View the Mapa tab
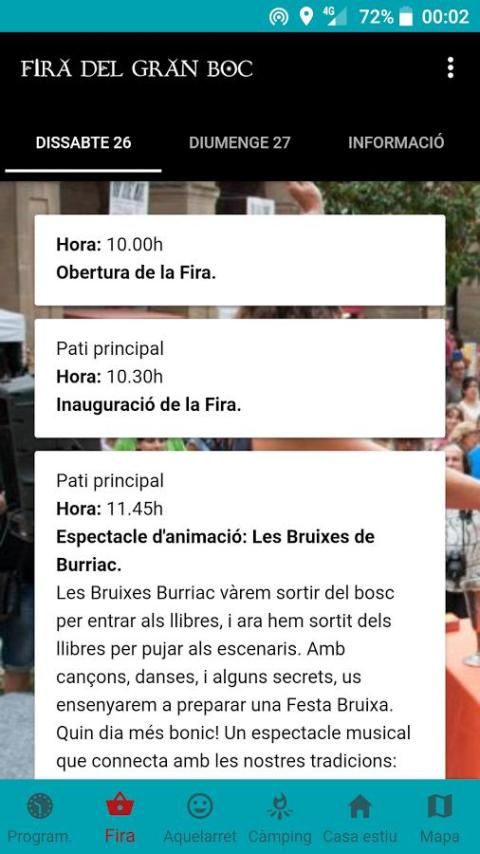Screen dimensions: 480x854 440,817
